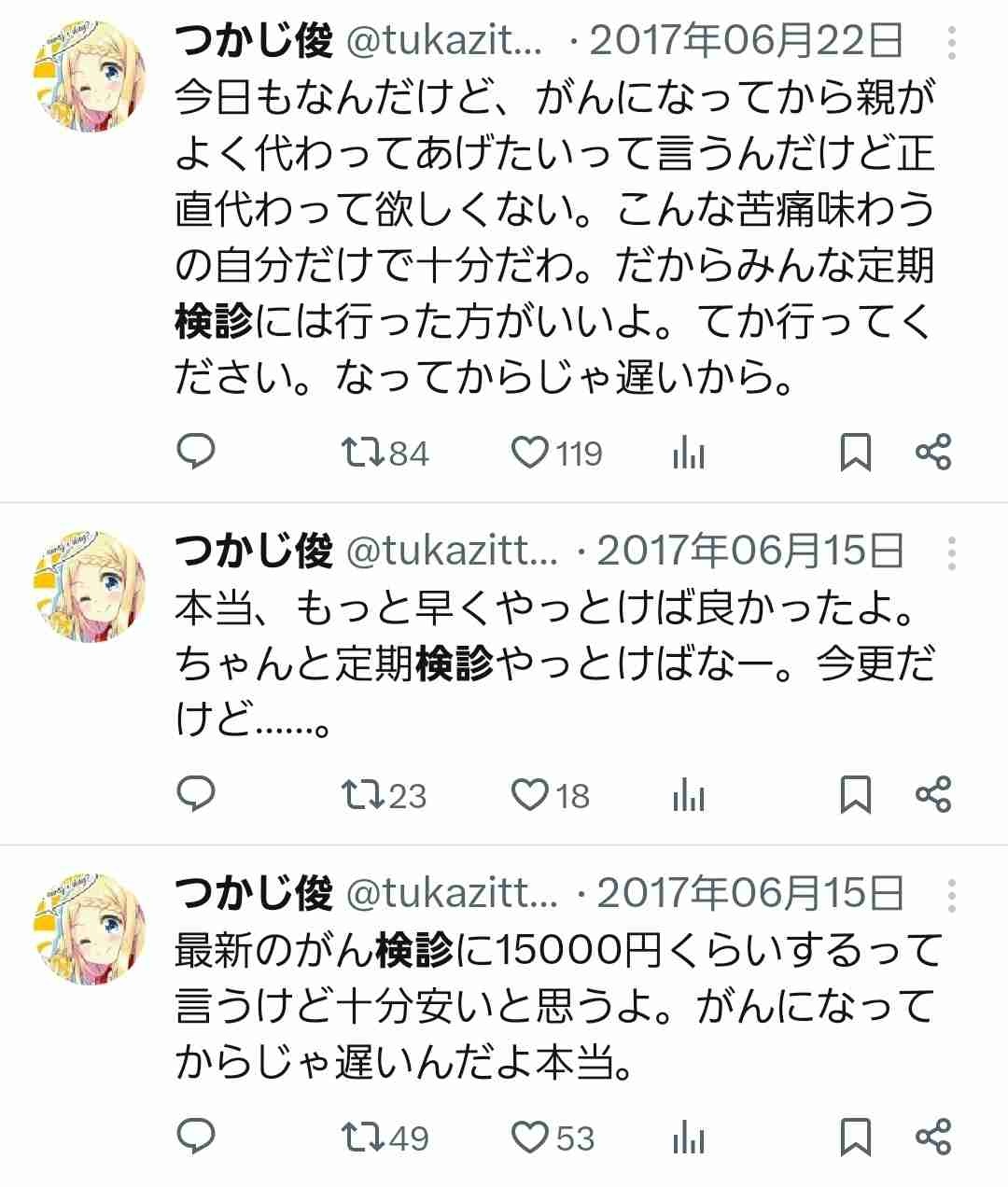Bookmark the tweet with 18 likes
The height and width of the screenshot is (1187, 1008).
[855, 795]
